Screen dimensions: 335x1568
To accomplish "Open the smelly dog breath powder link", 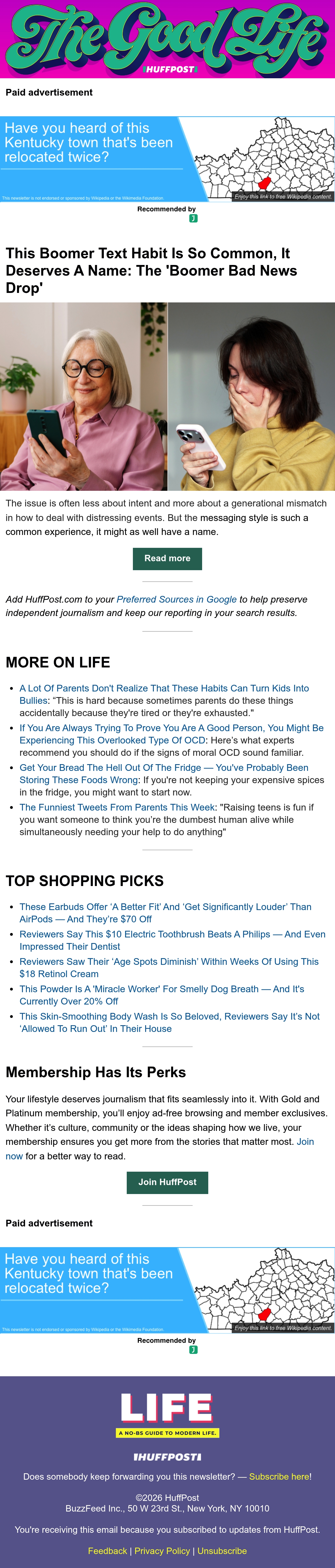I will (162, 995).
